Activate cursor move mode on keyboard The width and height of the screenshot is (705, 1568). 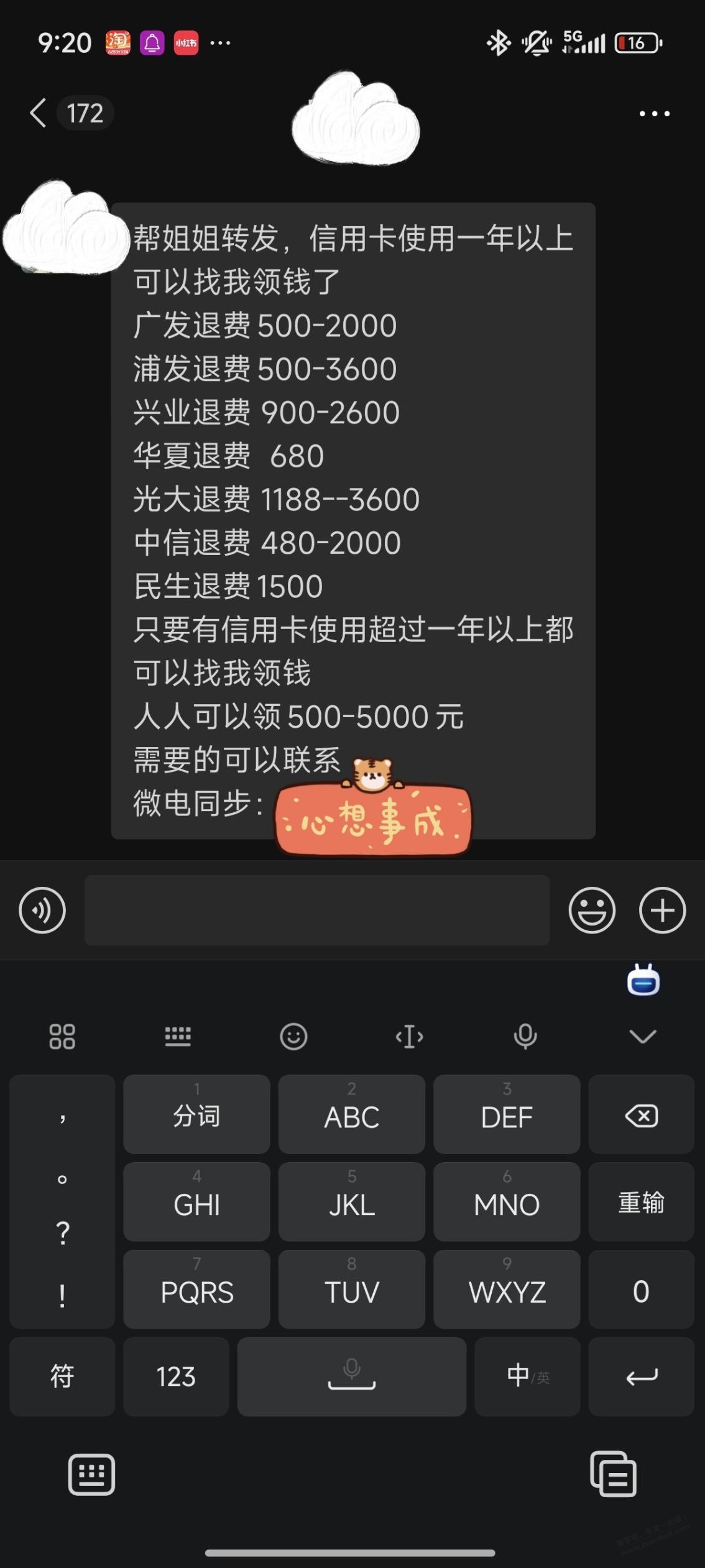pos(409,1037)
